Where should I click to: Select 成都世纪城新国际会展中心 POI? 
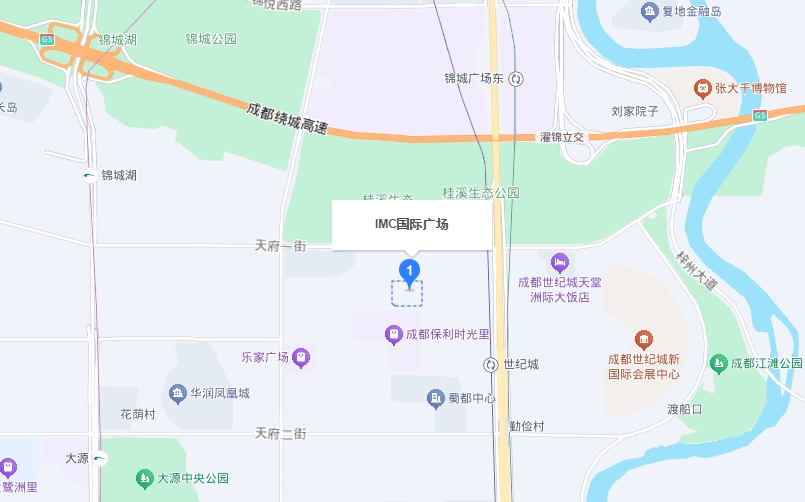click(644, 339)
